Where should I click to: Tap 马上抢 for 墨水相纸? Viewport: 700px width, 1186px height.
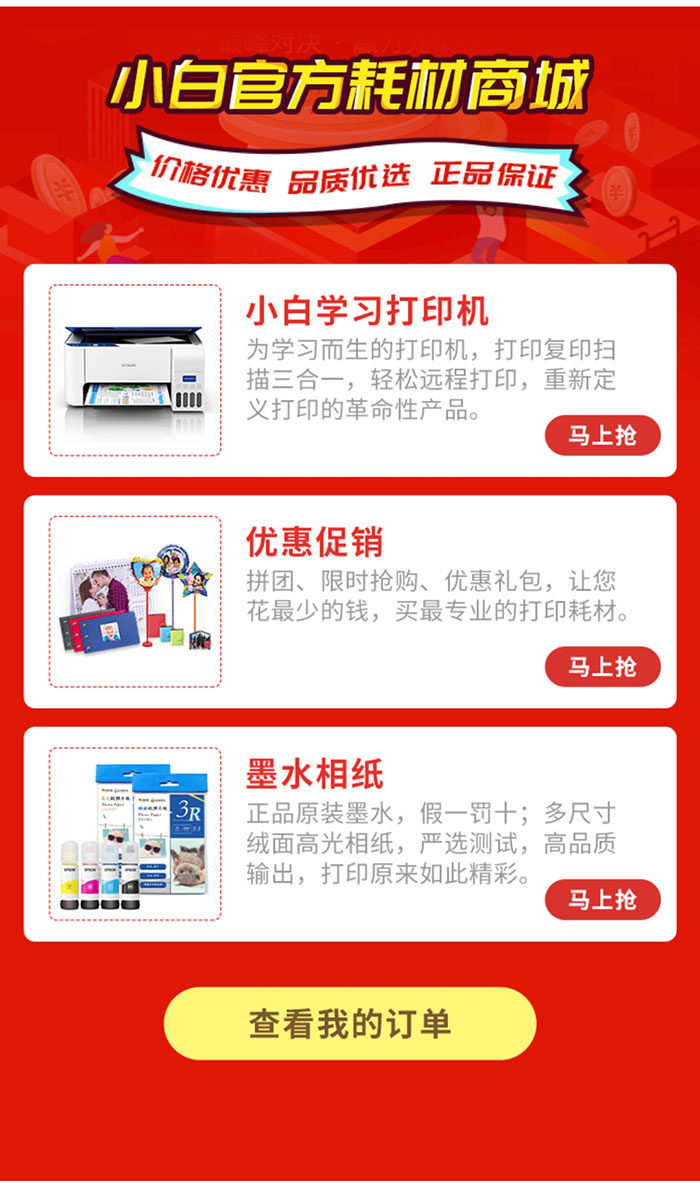click(x=602, y=899)
